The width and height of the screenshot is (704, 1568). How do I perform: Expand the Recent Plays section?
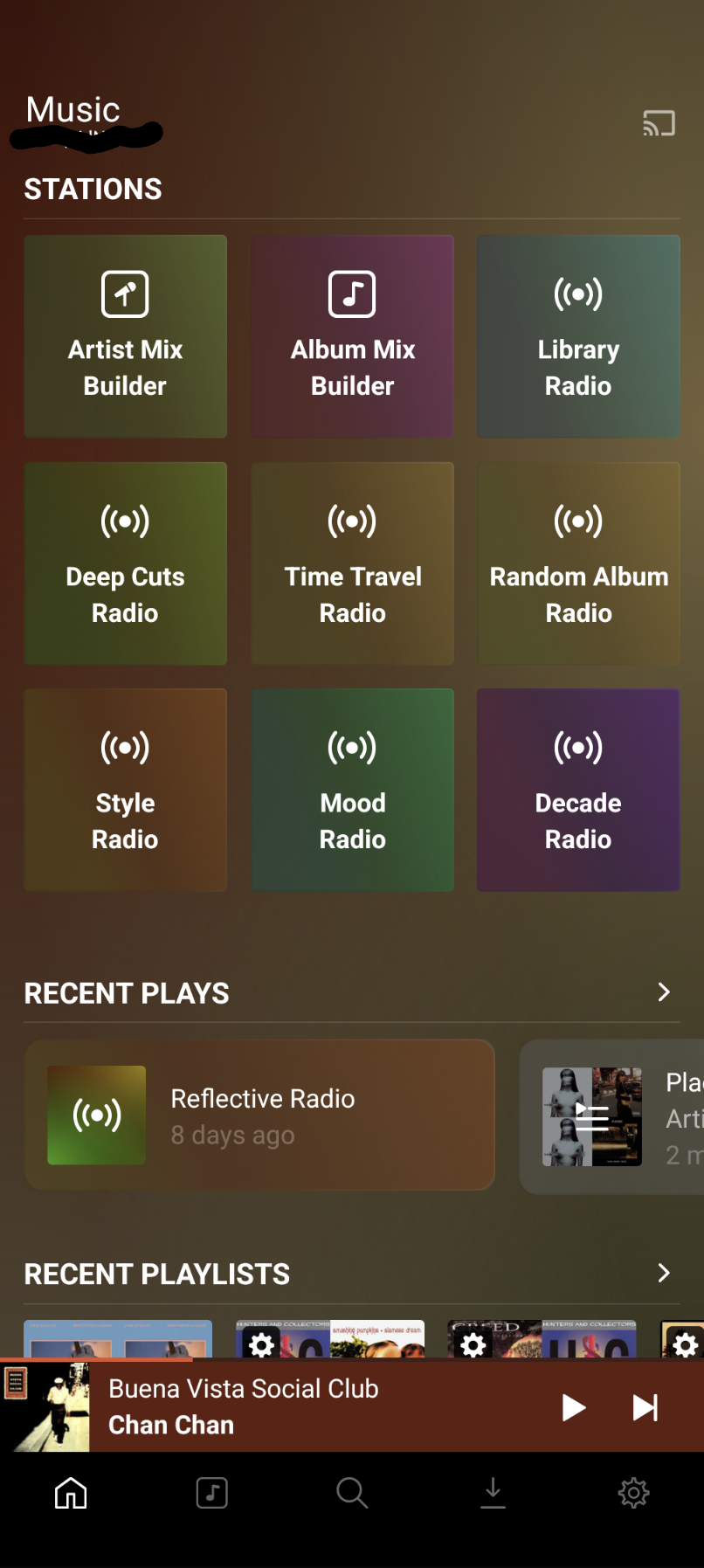coord(664,992)
